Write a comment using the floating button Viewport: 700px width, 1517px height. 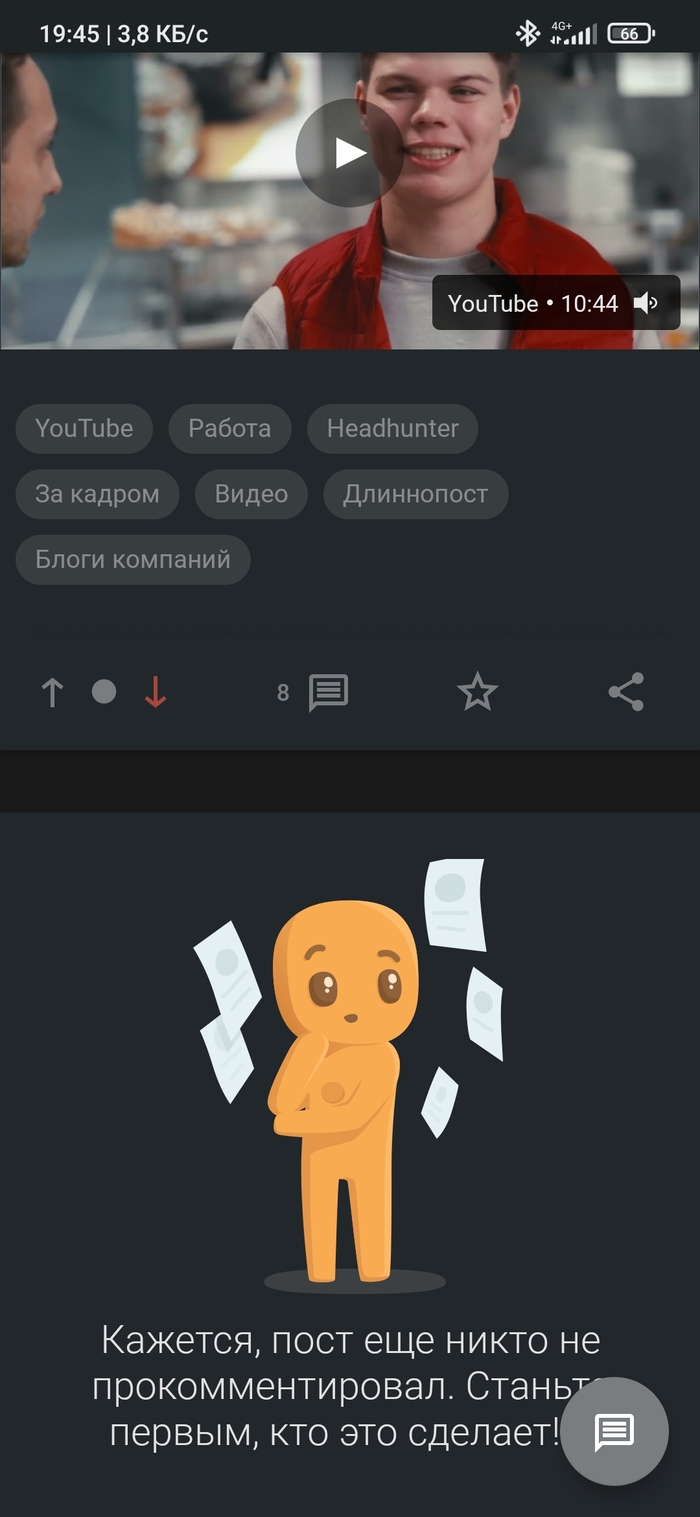pos(614,1431)
